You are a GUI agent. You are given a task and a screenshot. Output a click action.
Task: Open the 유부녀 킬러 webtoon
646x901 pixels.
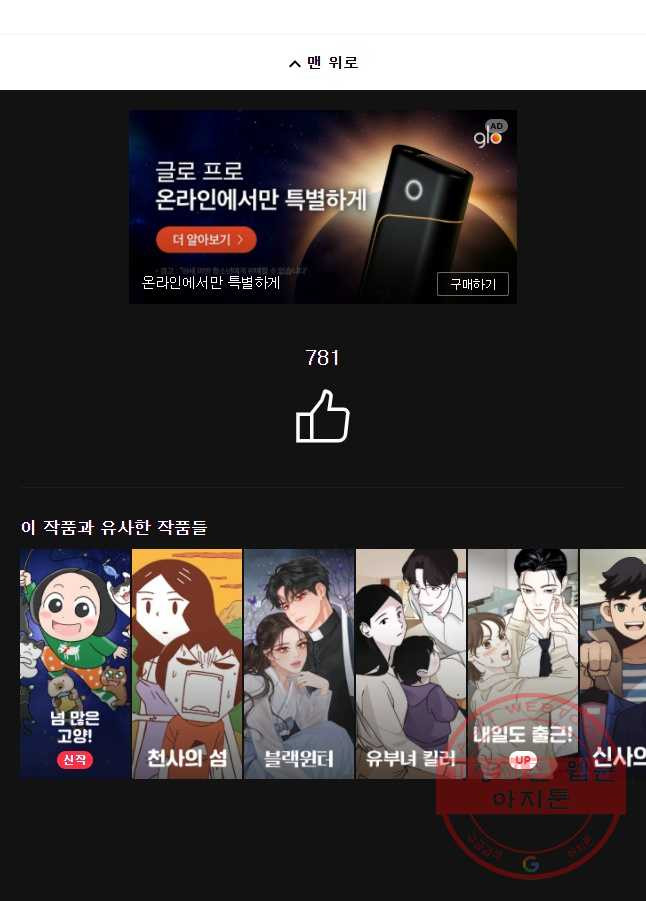(411, 663)
